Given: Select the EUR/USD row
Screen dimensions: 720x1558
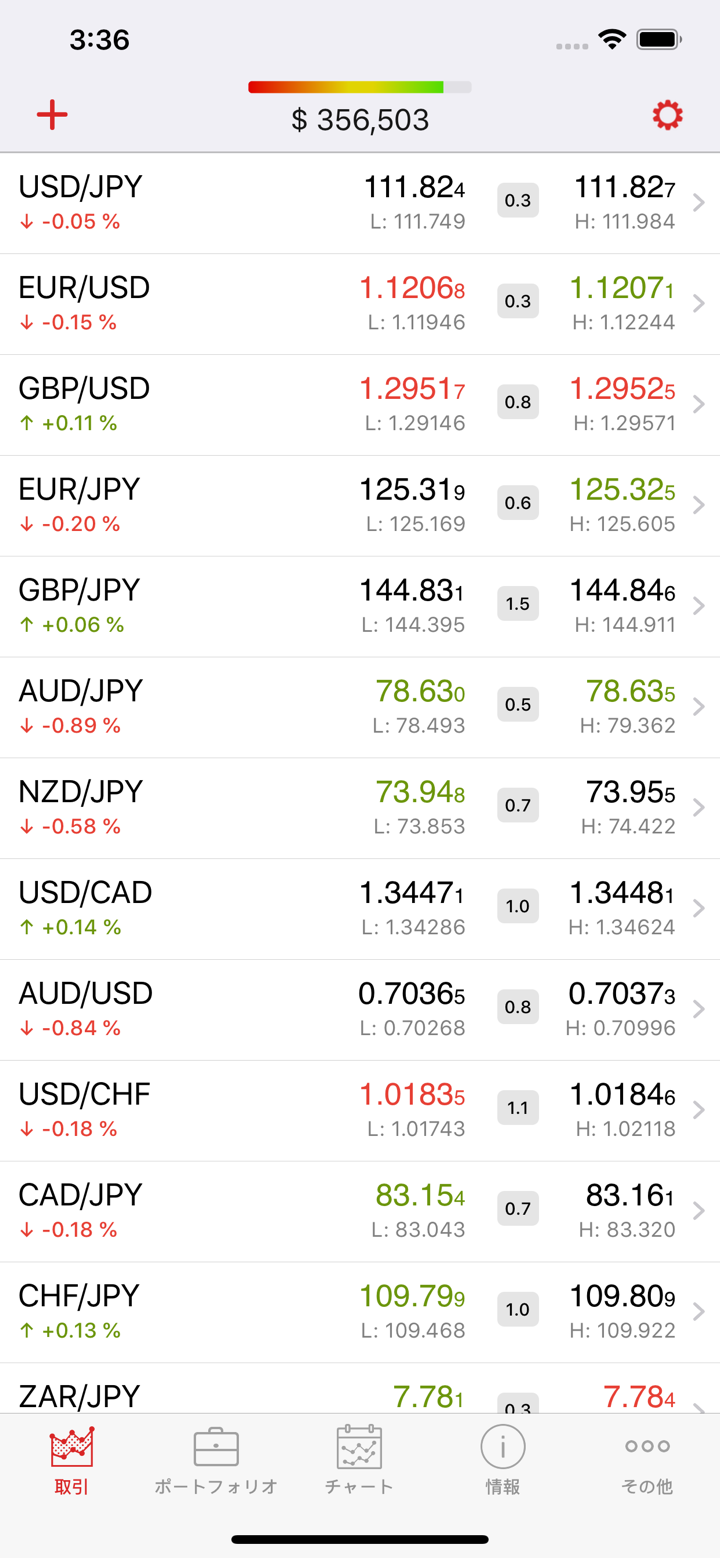Looking at the screenshot, I should point(360,304).
